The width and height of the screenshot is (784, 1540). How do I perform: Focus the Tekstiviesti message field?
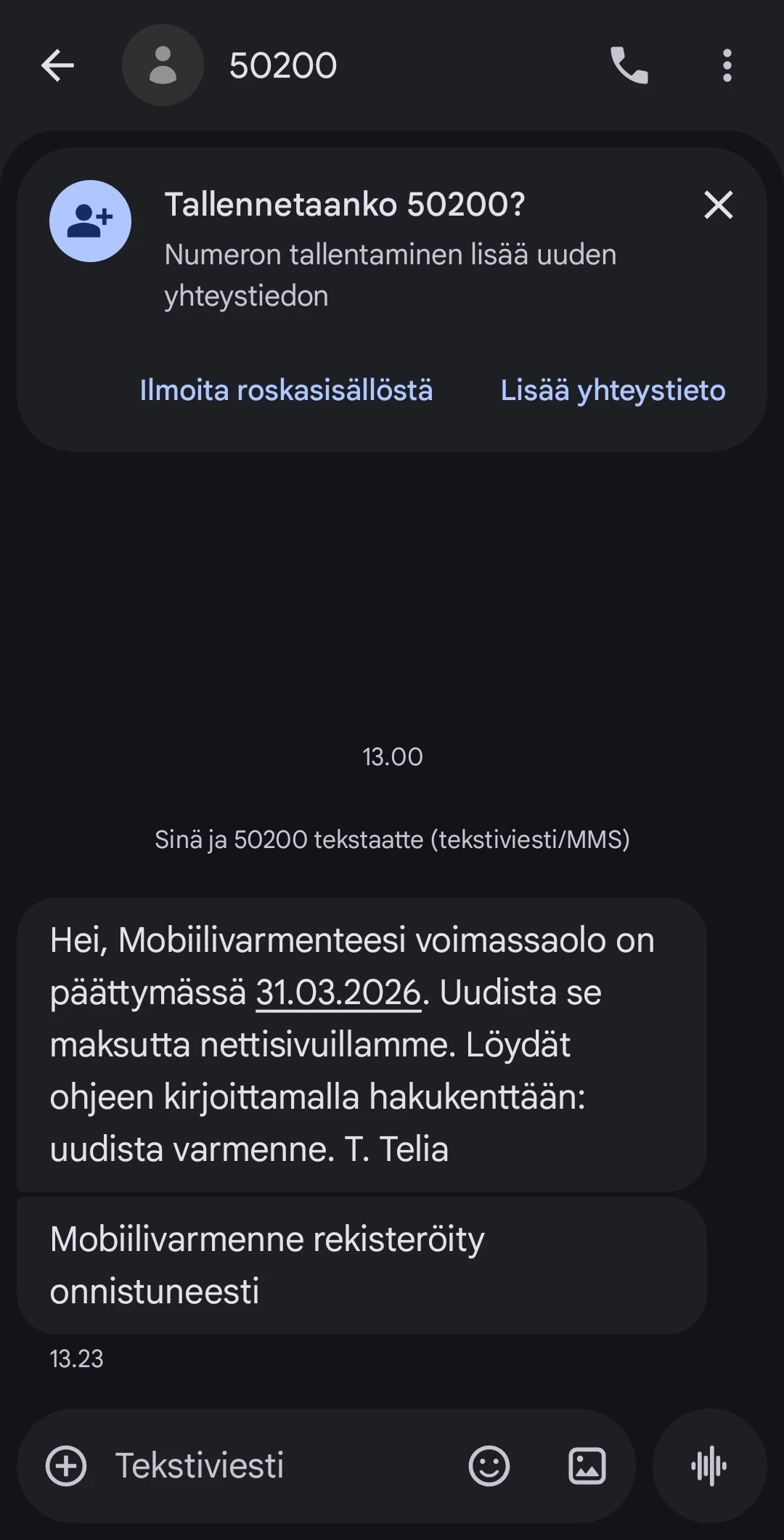tap(276, 1466)
